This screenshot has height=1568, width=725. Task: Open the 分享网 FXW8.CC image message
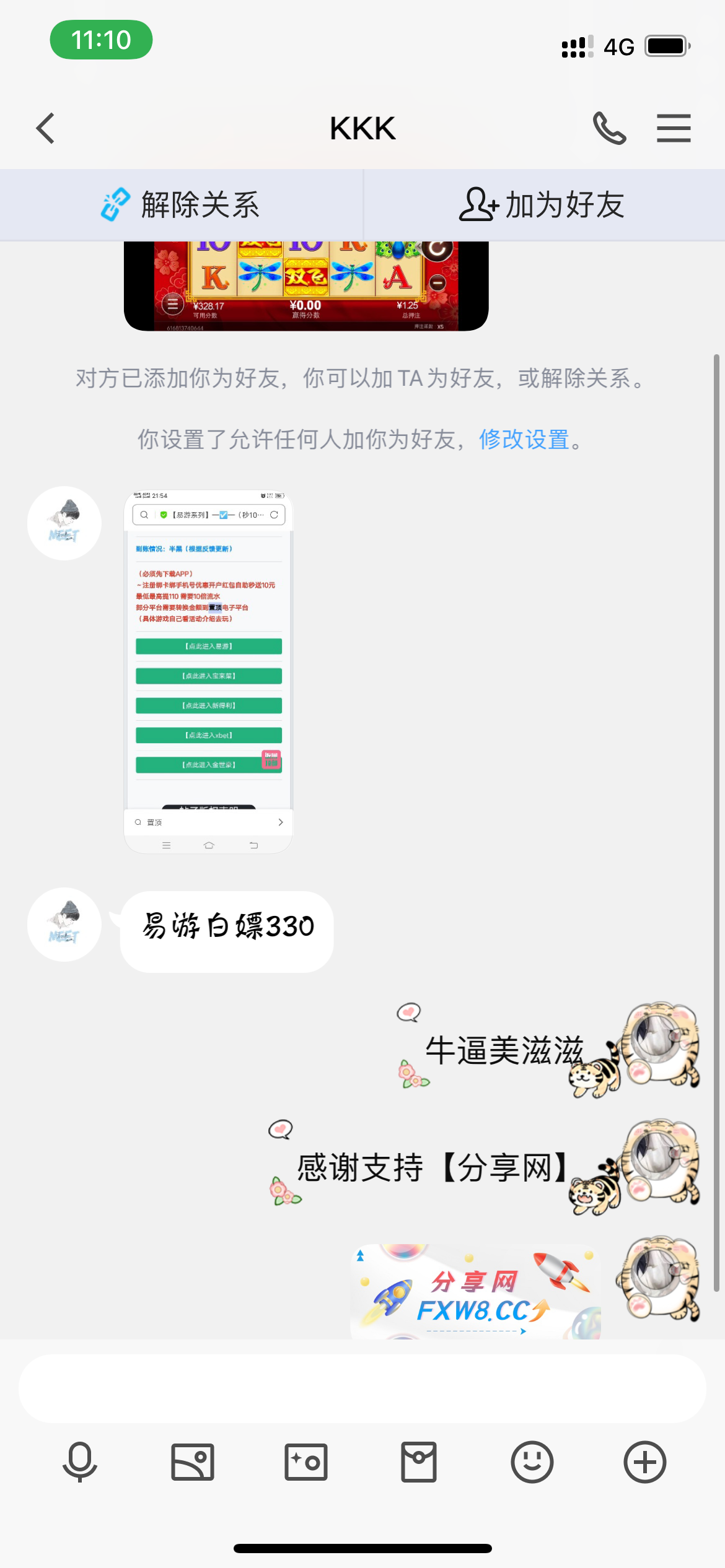click(x=476, y=1292)
